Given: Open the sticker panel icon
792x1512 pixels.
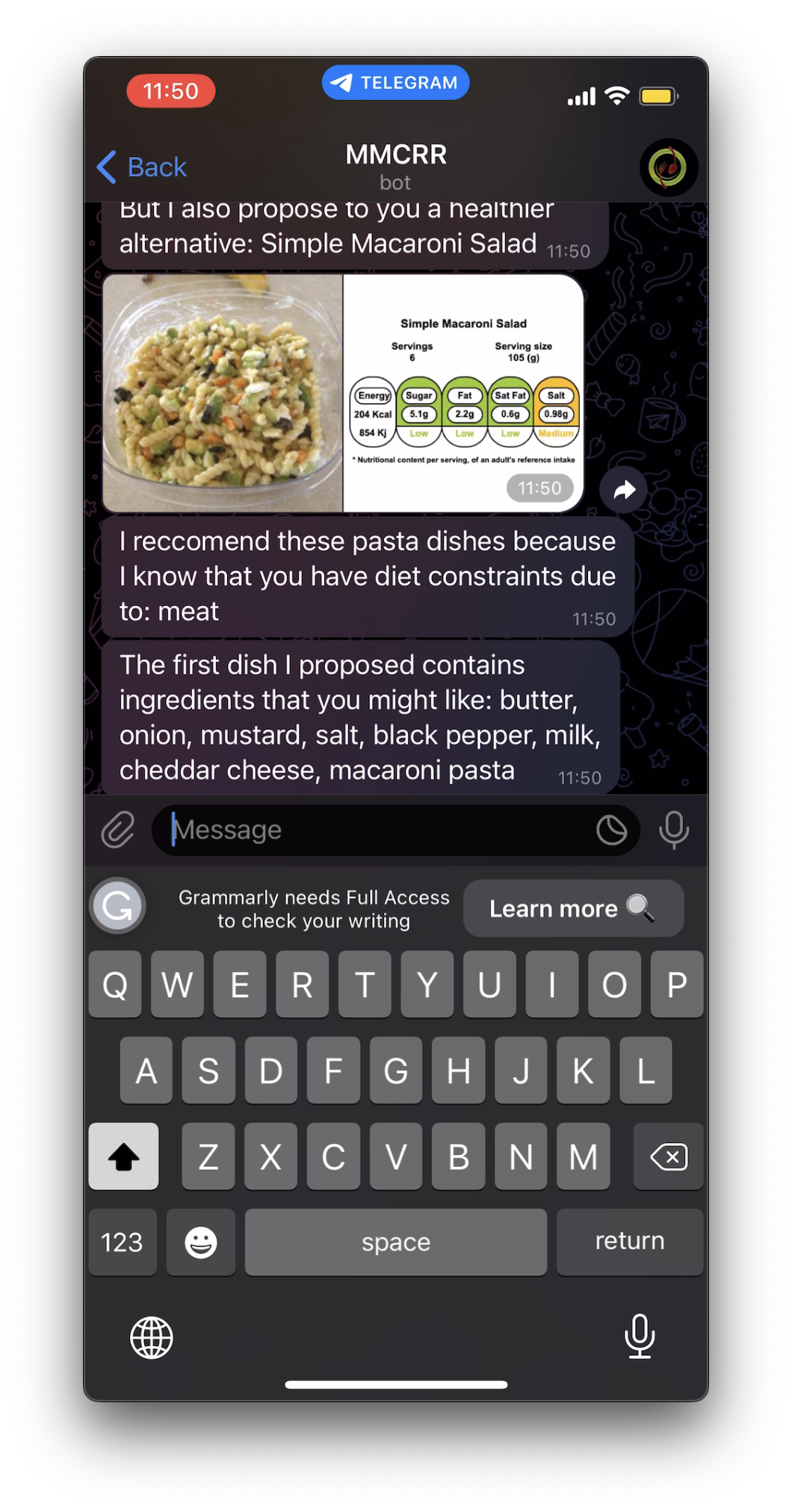Looking at the screenshot, I should [x=611, y=830].
